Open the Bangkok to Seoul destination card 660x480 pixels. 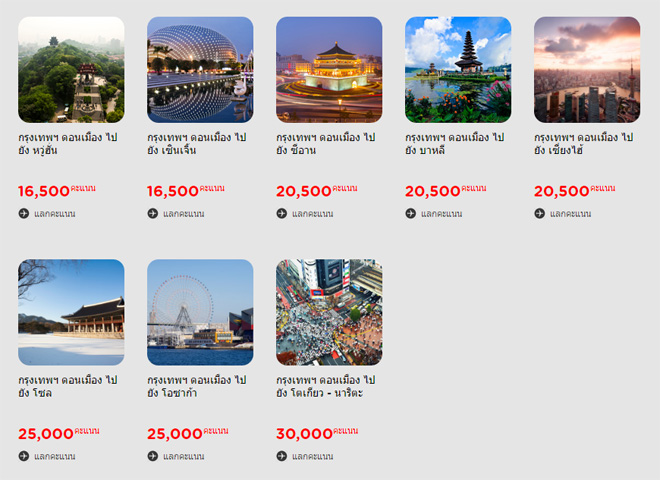coord(71,312)
